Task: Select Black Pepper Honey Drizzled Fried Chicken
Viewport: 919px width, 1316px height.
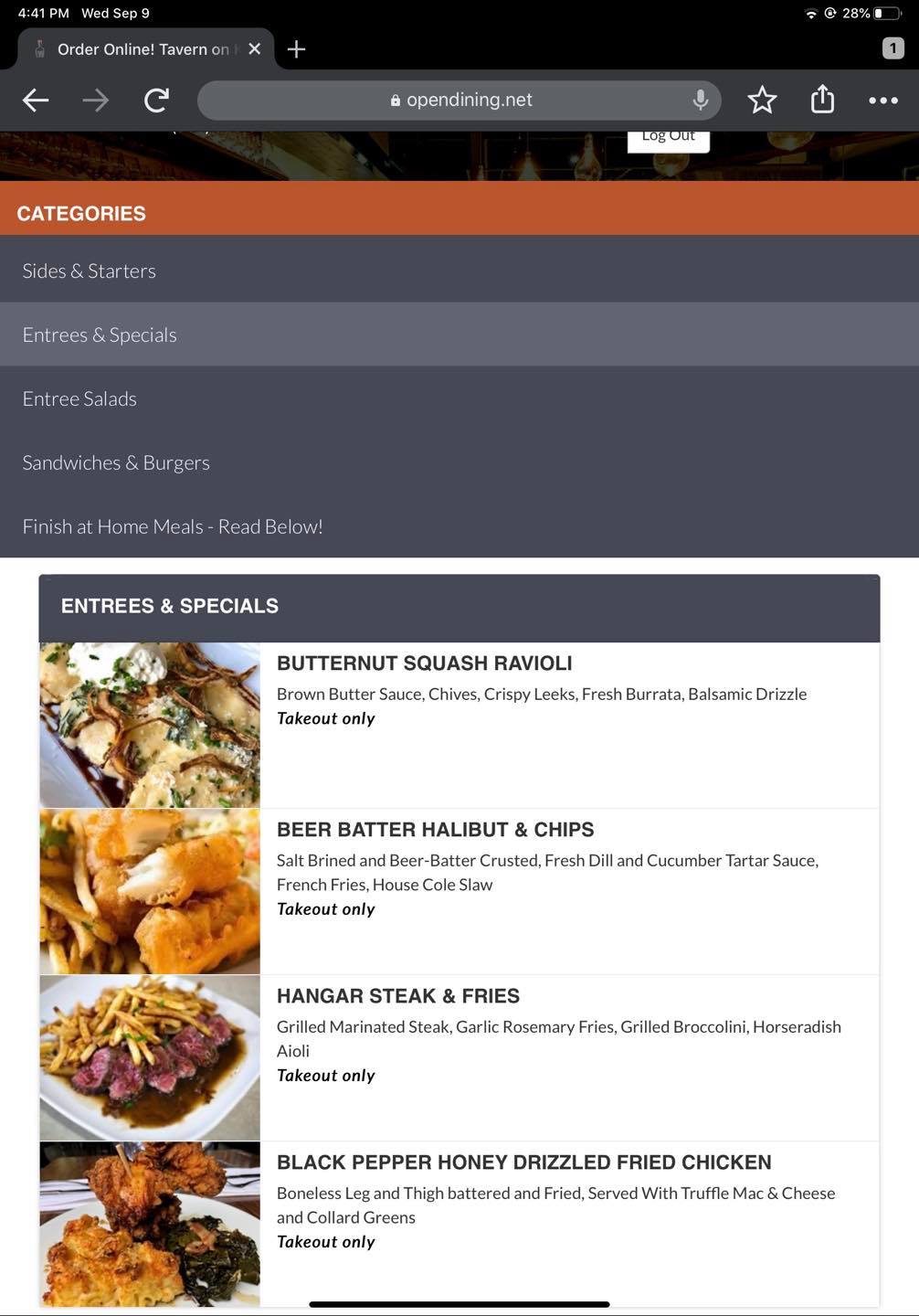Action: pyautogui.click(x=524, y=1162)
